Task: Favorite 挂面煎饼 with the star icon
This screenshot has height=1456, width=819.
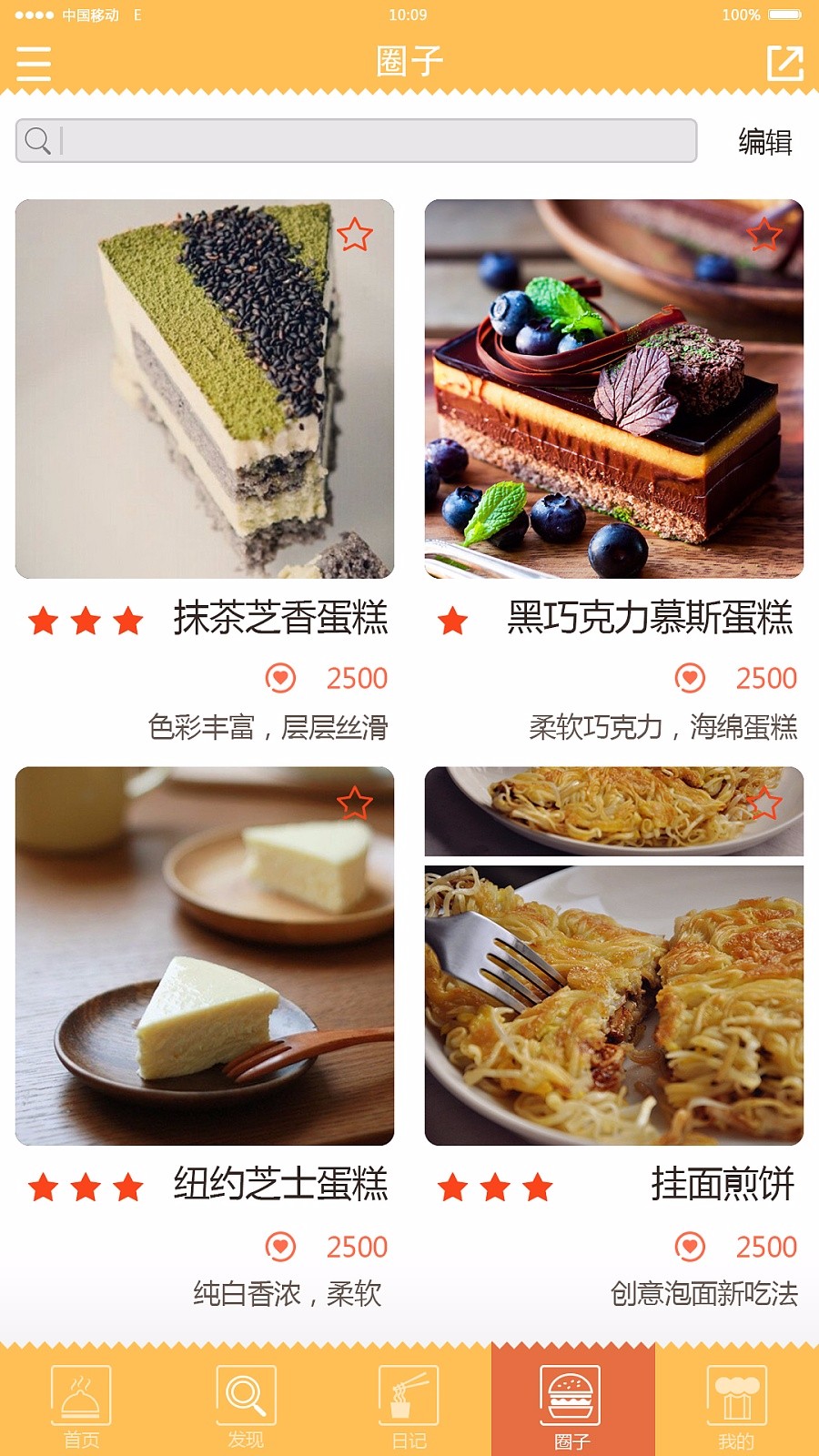Action: (764, 803)
